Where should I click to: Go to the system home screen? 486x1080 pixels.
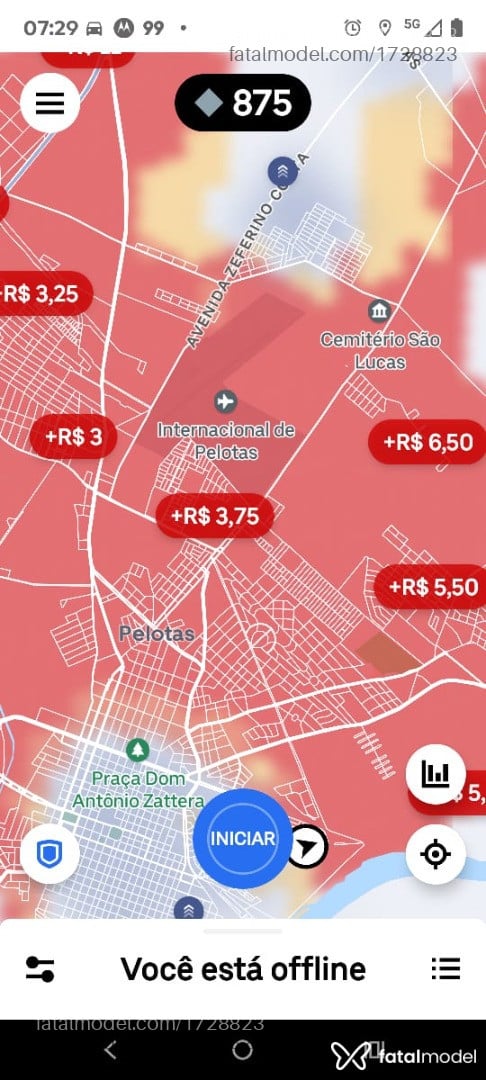242,1050
